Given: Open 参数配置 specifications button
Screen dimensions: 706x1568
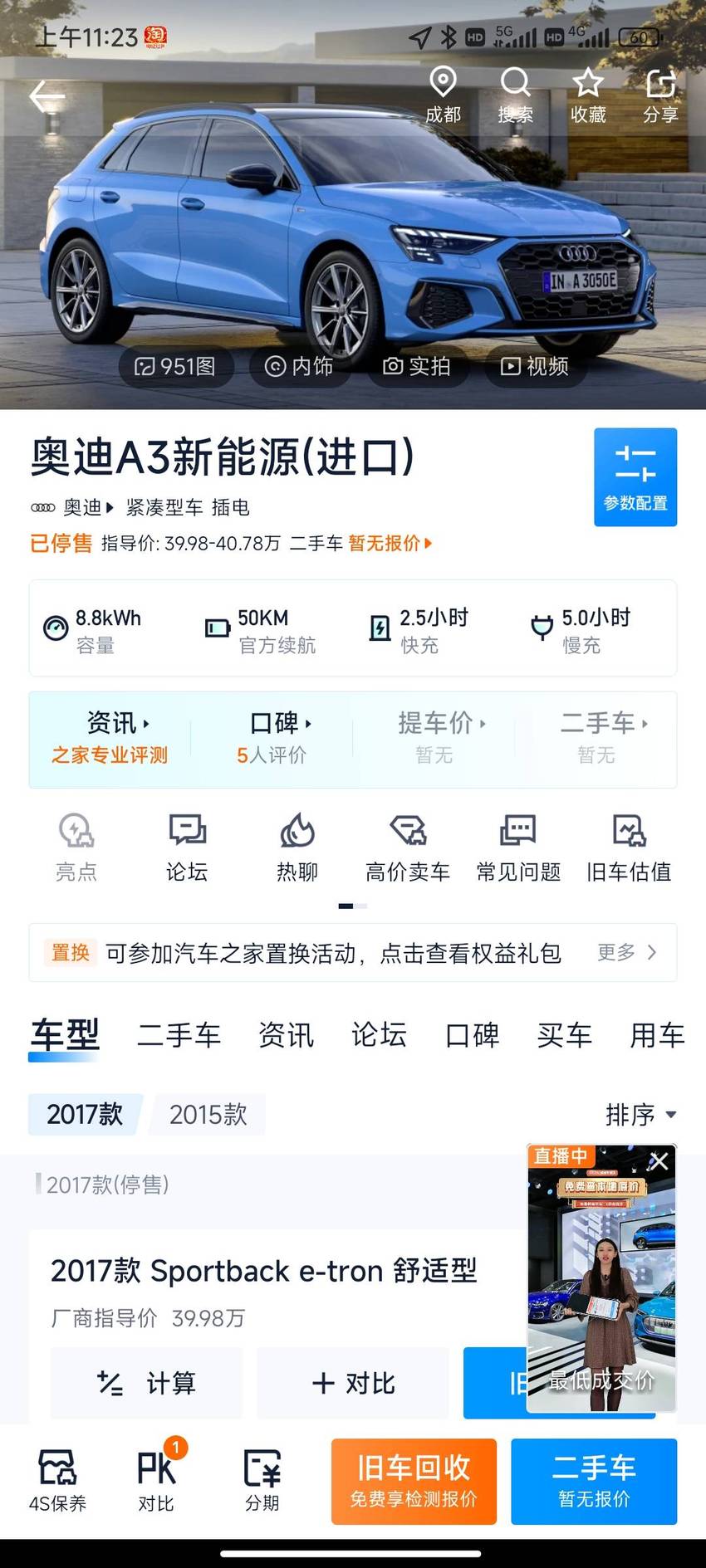Looking at the screenshot, I should 635,477.
